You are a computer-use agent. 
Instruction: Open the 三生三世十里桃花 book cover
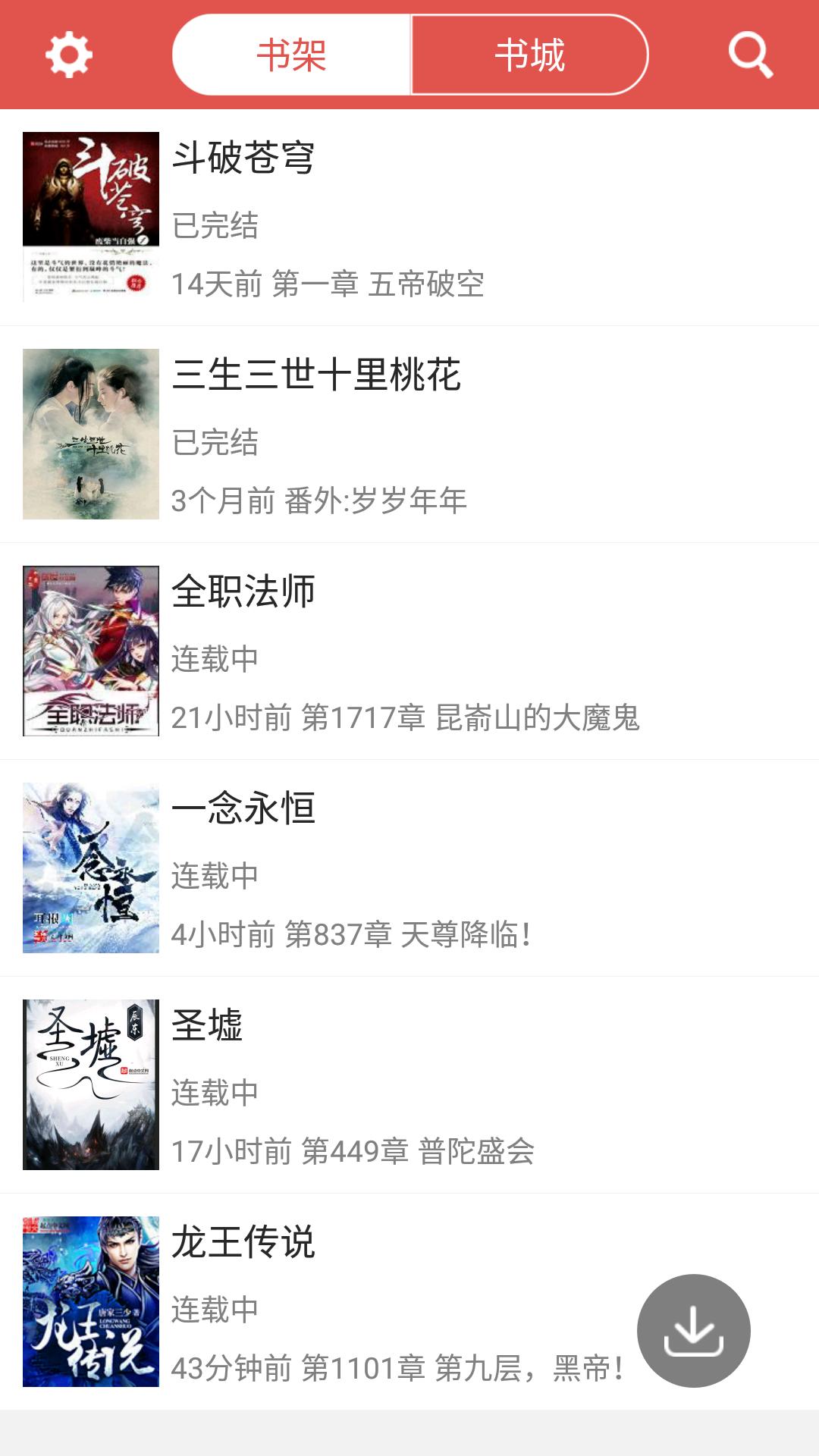90,434
